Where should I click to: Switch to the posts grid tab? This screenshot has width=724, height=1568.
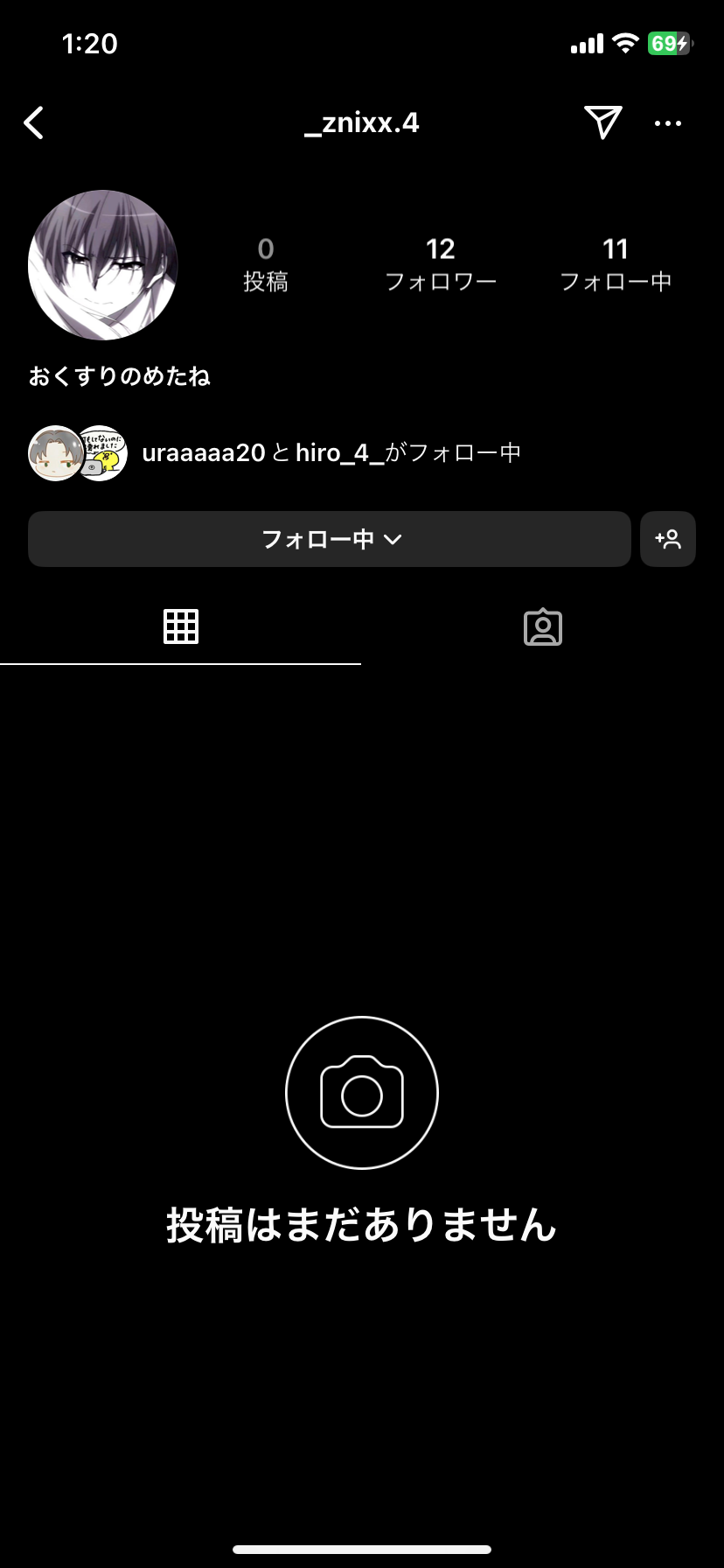[x=181, y=626]
